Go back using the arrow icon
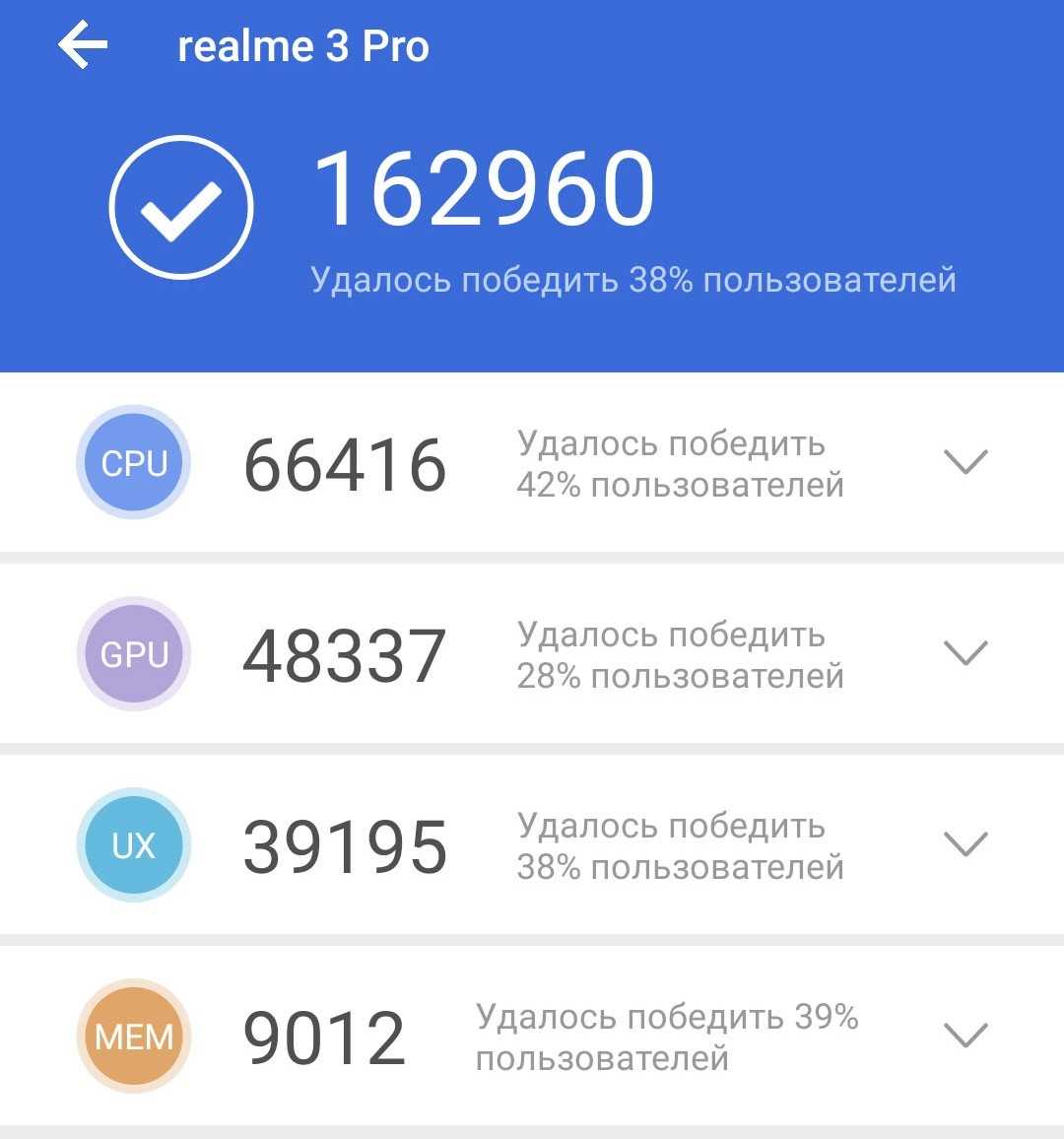Screen dimensions: 1064x1139 83,46
